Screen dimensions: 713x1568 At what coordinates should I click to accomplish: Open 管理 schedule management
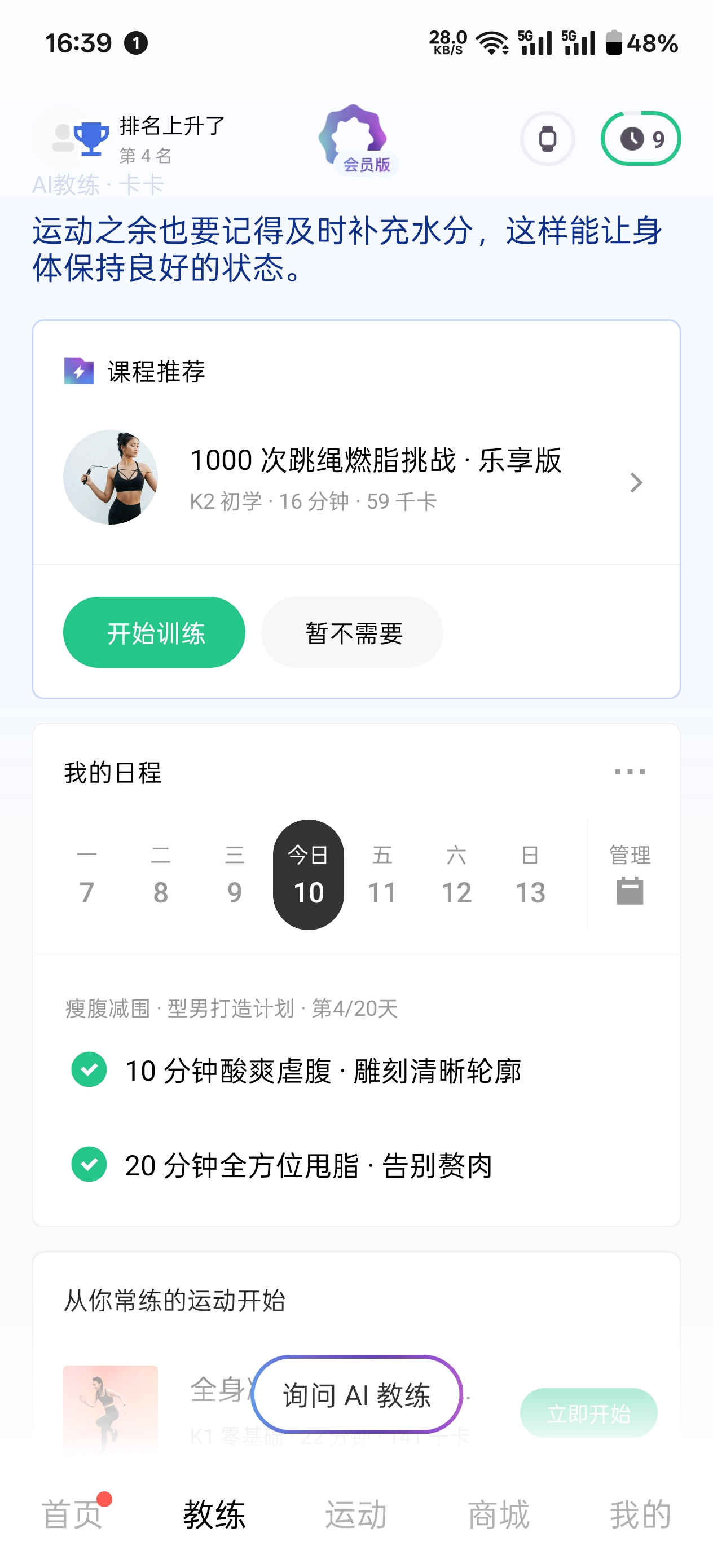coord(630,875)
